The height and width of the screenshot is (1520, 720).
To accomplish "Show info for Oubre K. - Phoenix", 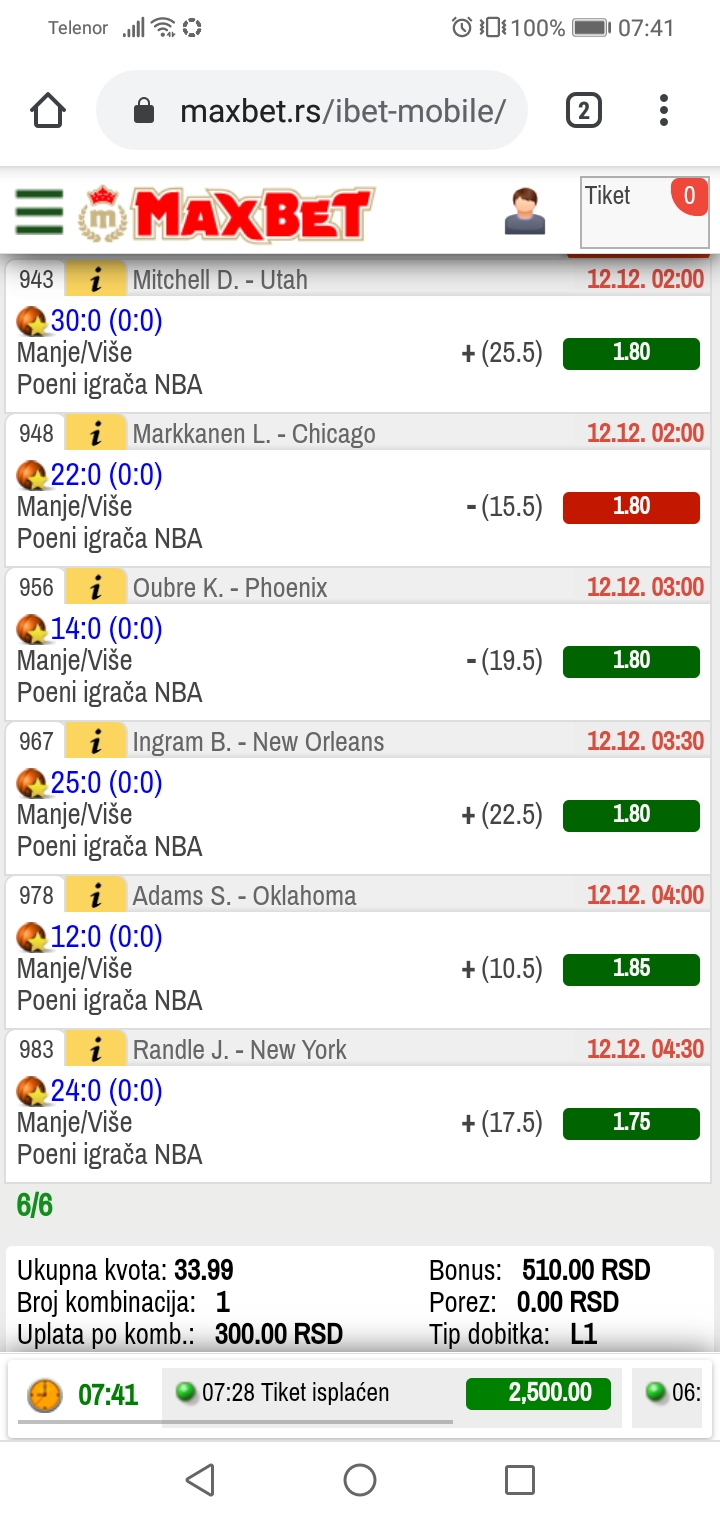I will pyautogui.click(x=96, y=587).
